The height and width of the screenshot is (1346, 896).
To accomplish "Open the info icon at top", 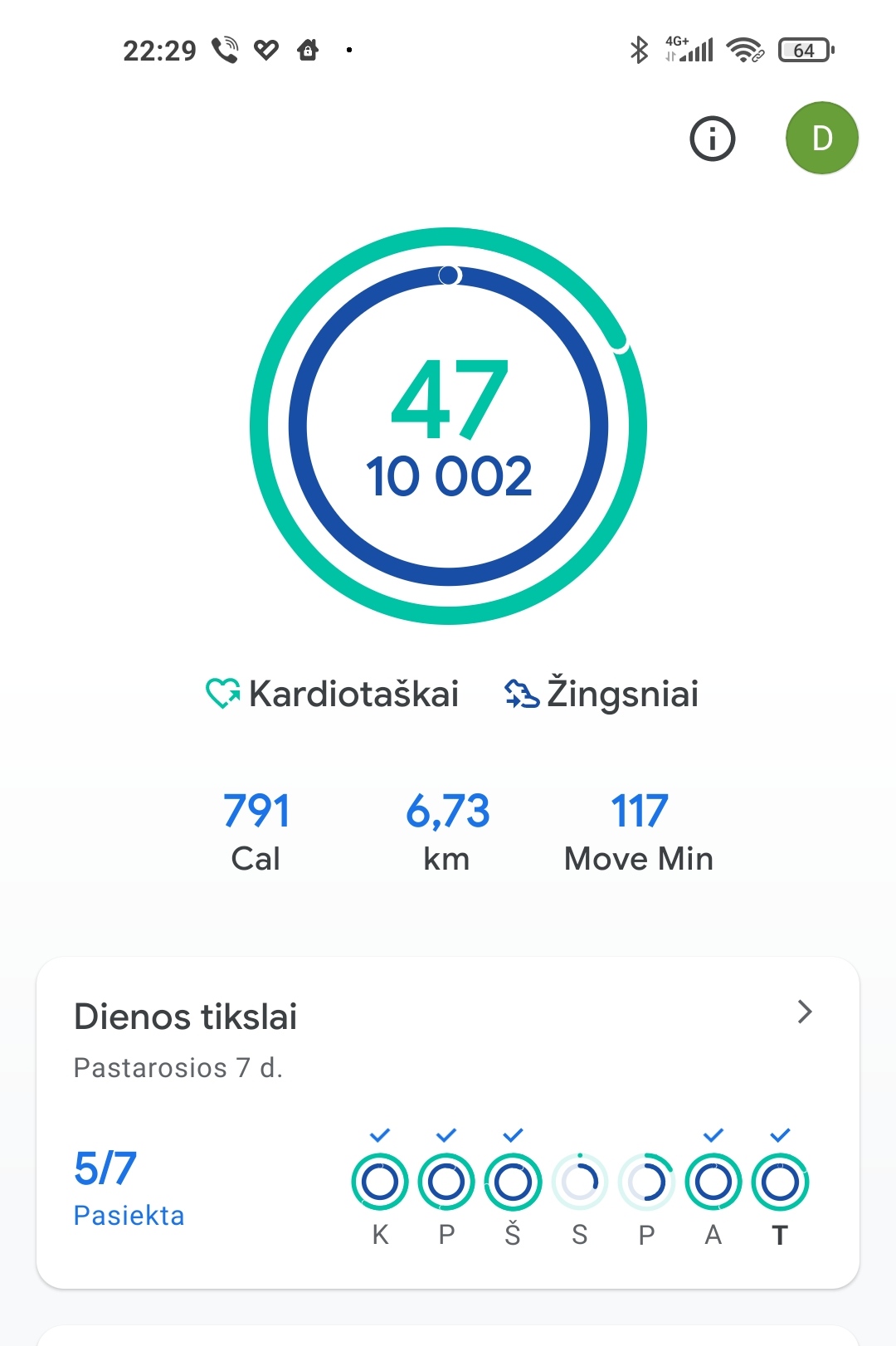I will (712, 139).
